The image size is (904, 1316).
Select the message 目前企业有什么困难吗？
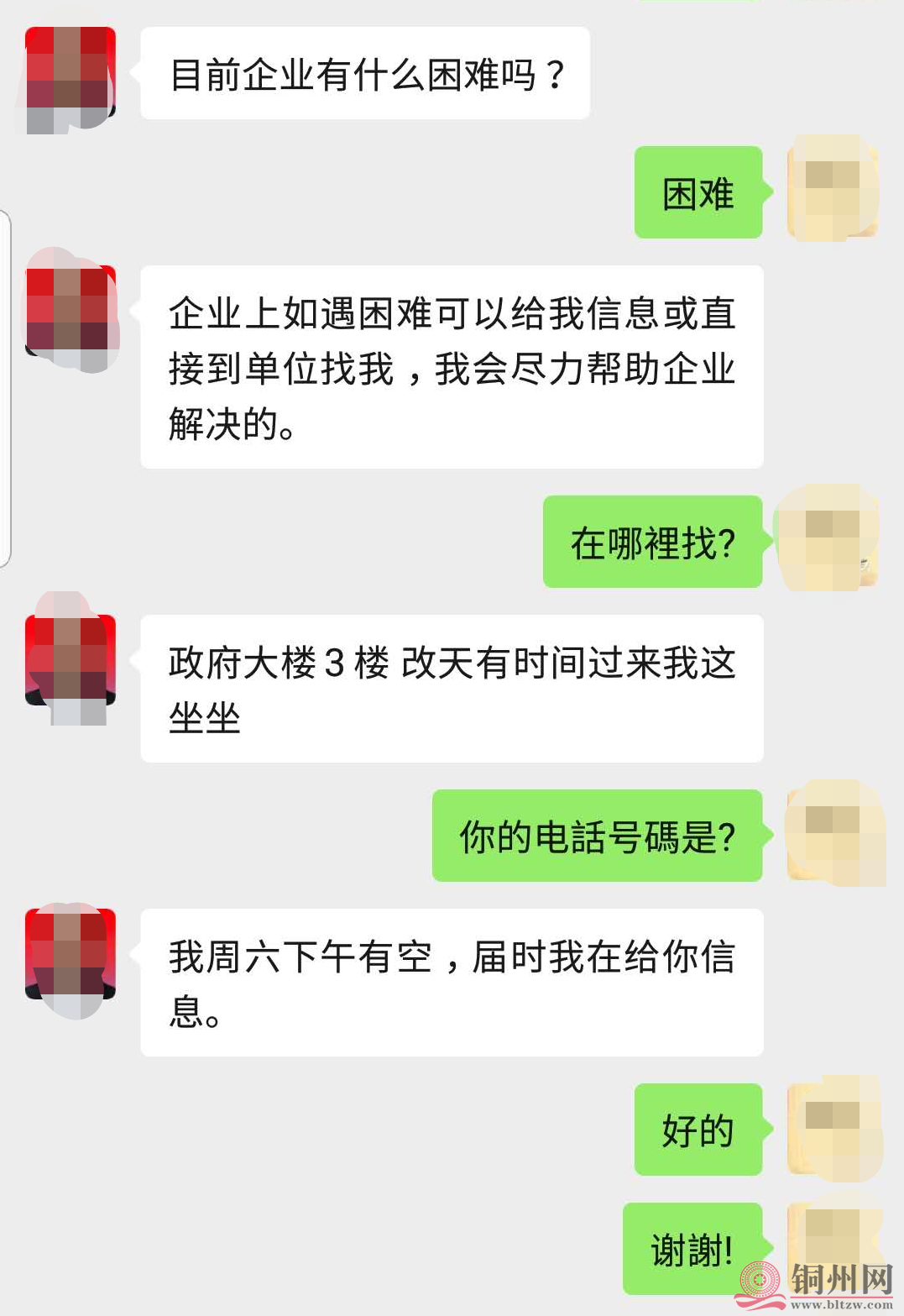click(x=365, y=73)
